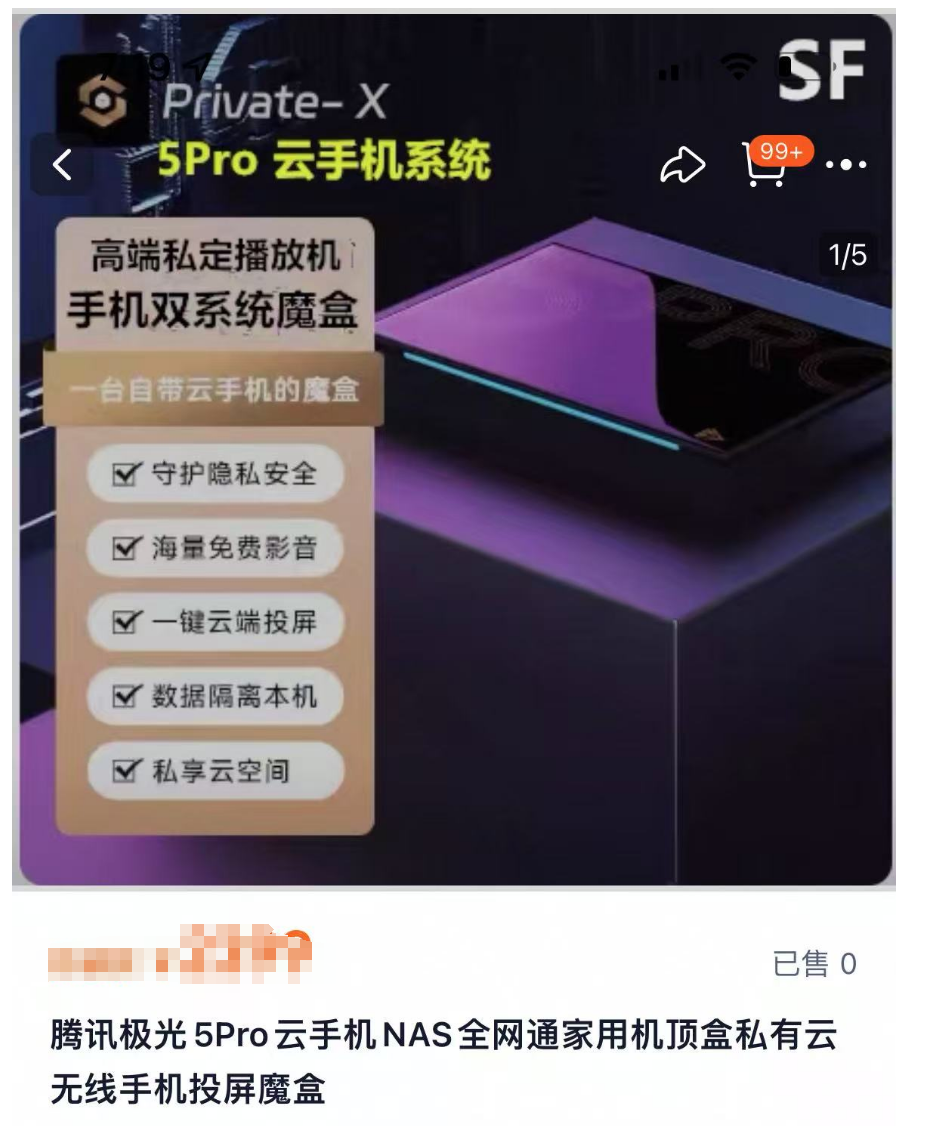Go back using the top-left arrow

click(63, 165)
